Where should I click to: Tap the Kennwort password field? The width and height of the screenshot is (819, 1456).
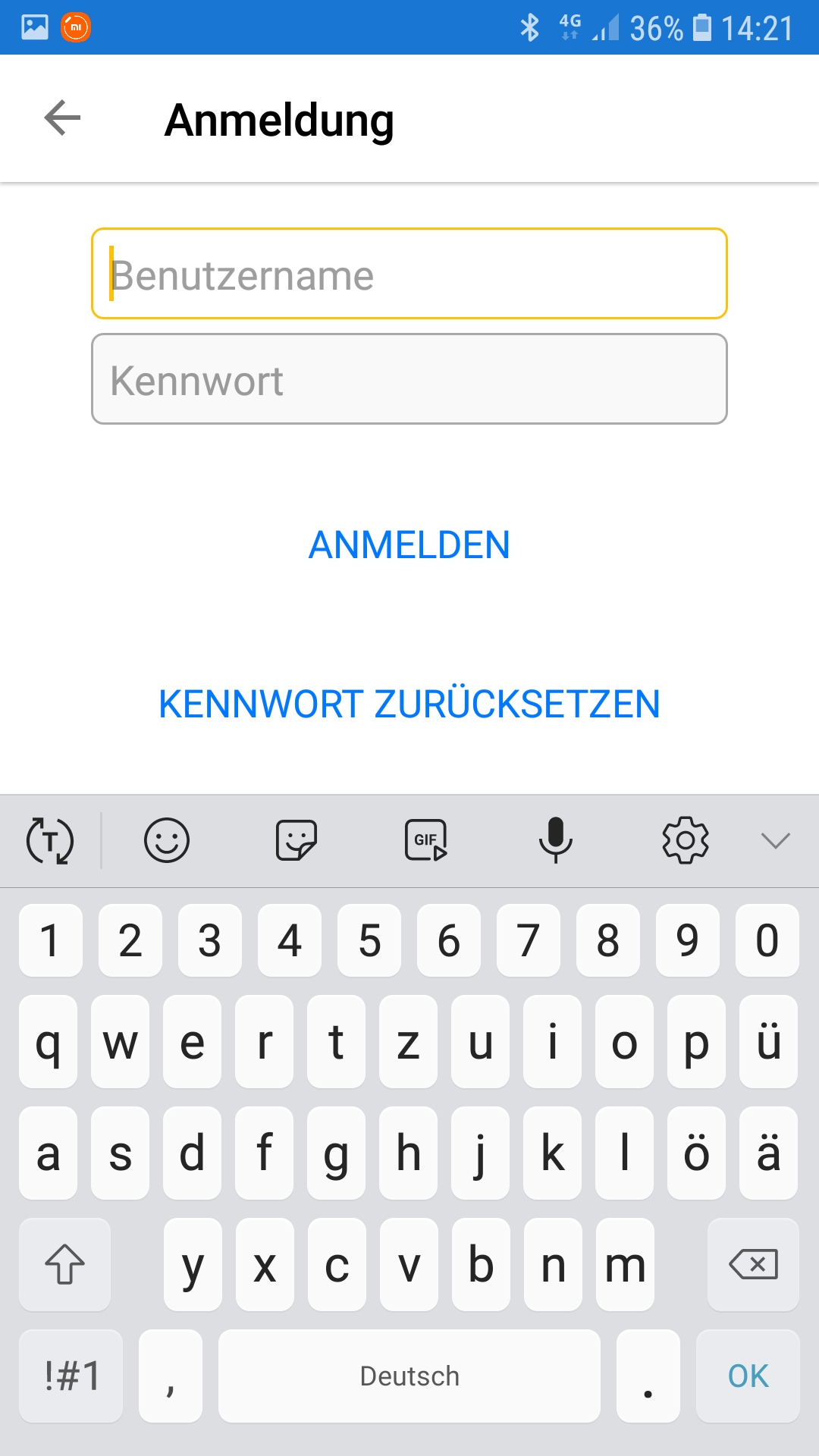coord(409,379)
